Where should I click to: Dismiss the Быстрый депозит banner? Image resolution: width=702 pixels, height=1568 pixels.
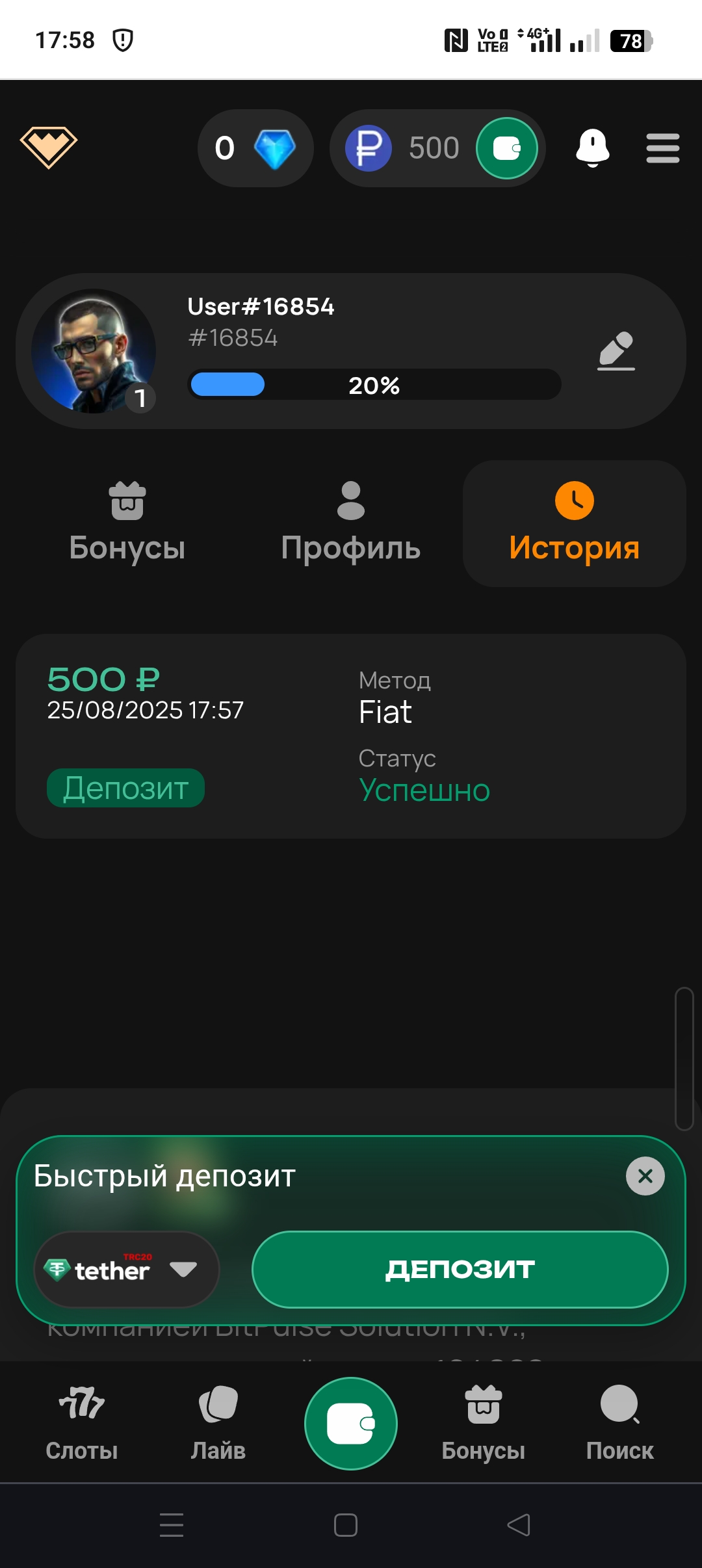click(645, 1176)
